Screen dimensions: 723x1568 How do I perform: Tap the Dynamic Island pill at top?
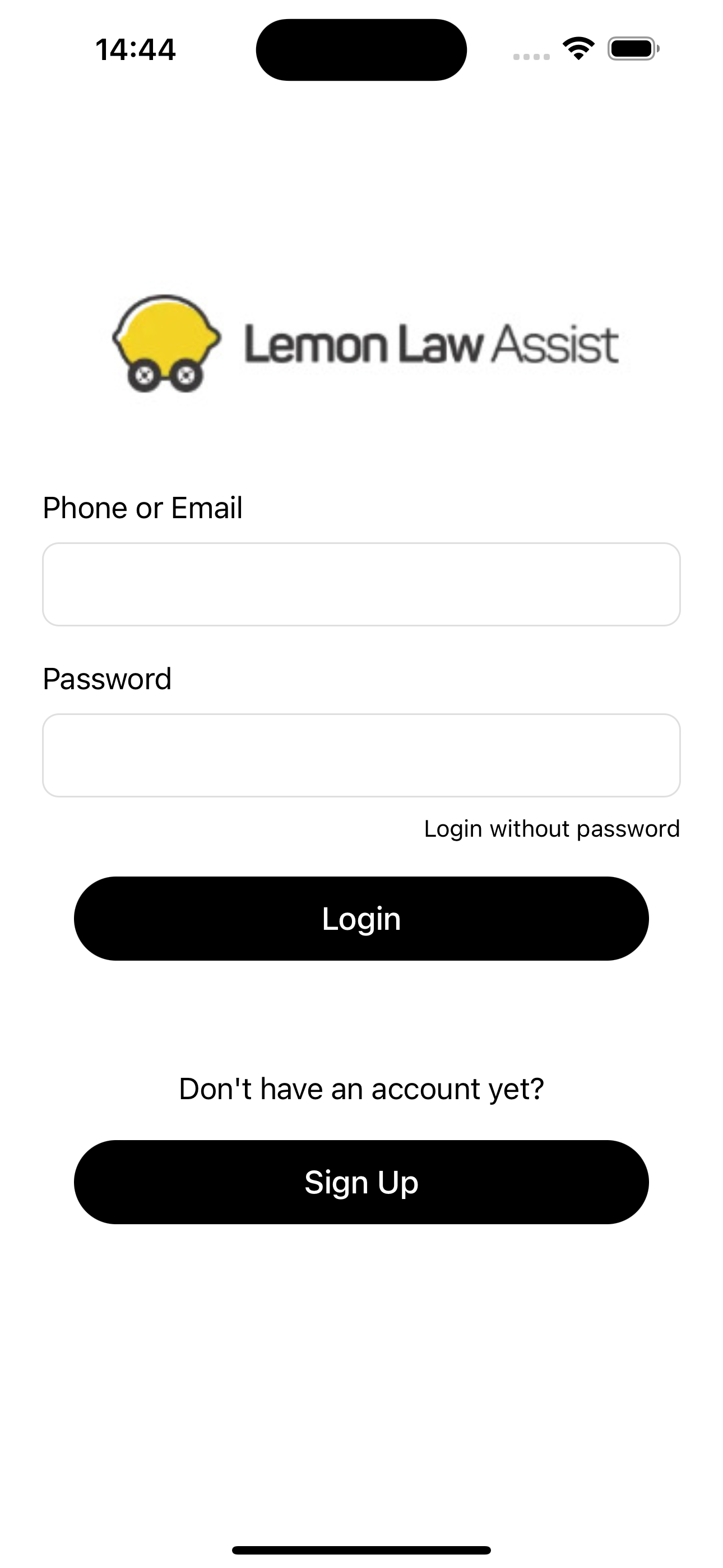pos(361,49)
